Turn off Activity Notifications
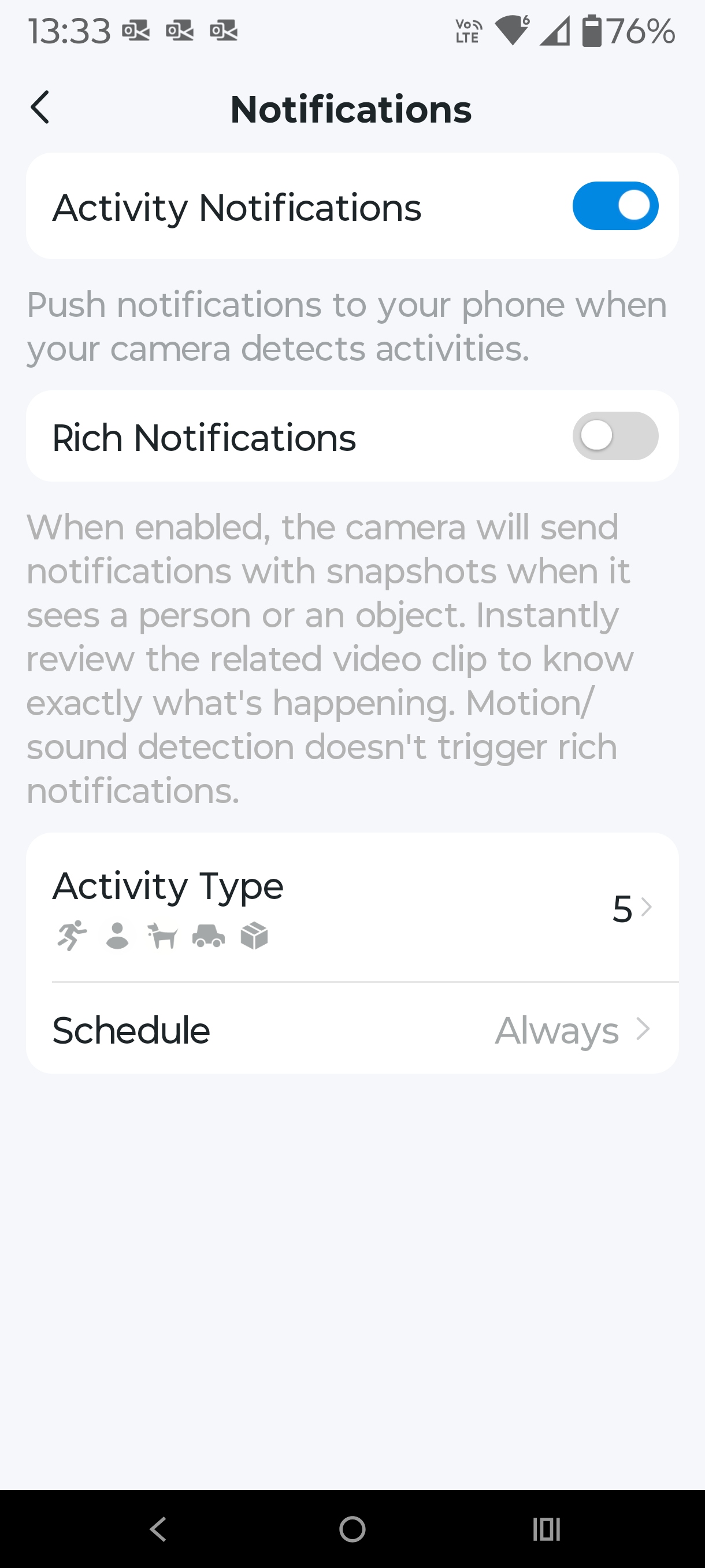 point(614,206)
